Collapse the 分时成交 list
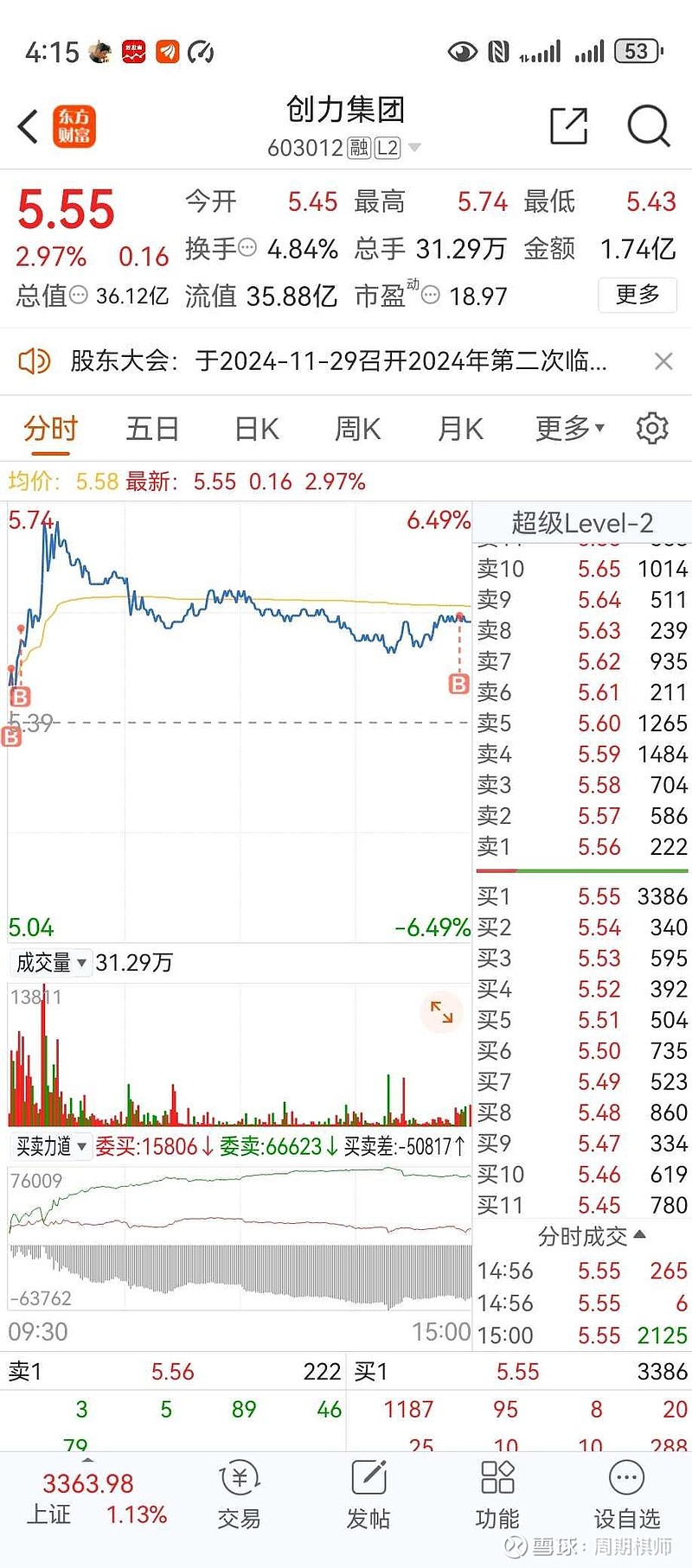 592,1237
